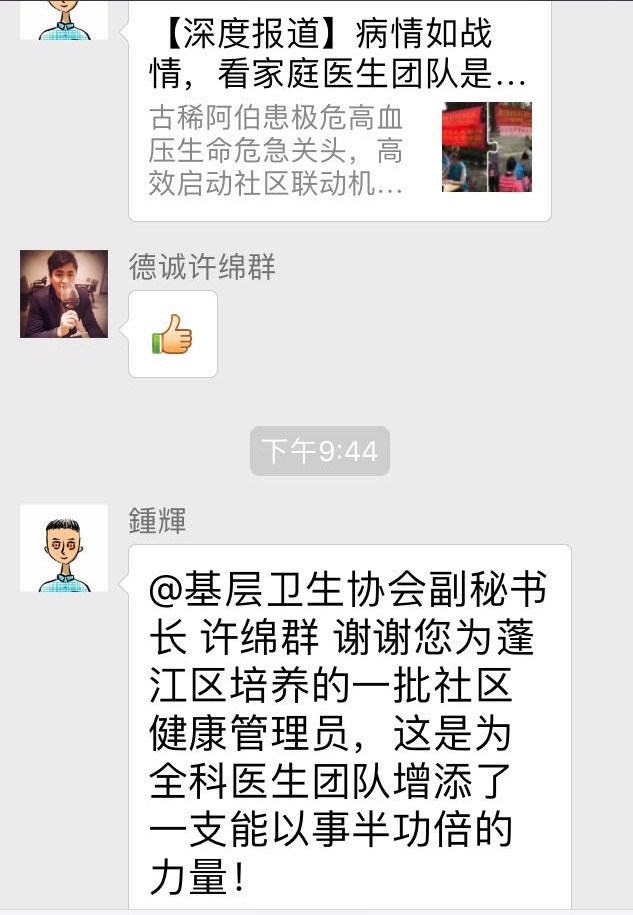View 鍾輝's profile avatar beside the long message
633x915 pixels.
pos(64,548)
